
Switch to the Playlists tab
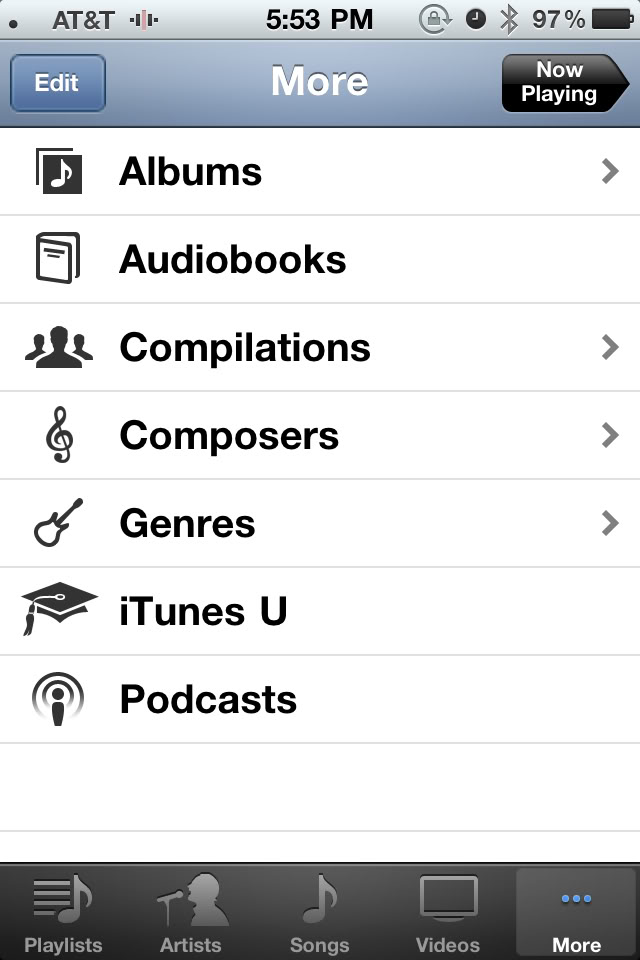pyautogui.click(x=64, y=914)
